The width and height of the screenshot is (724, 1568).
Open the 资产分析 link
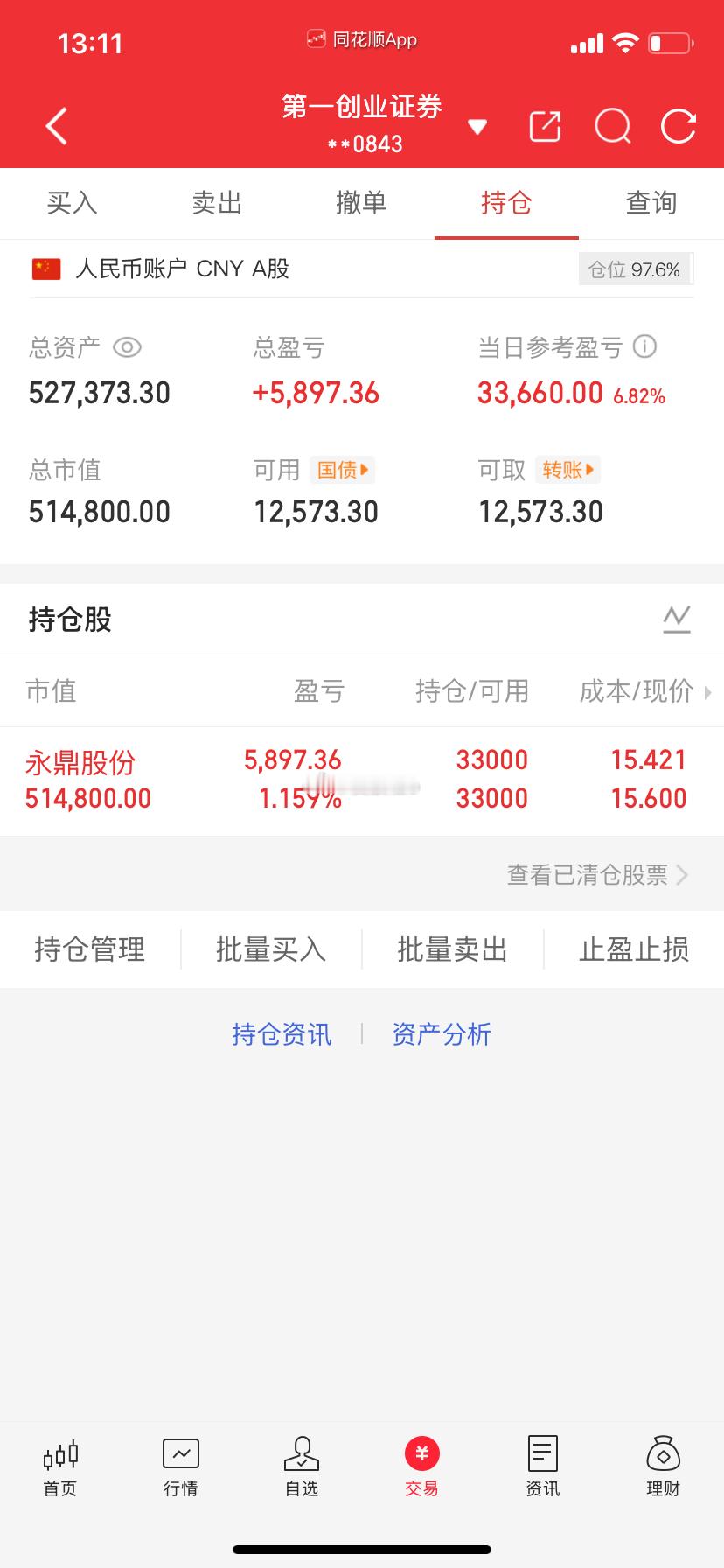[x=442, y=1034]
